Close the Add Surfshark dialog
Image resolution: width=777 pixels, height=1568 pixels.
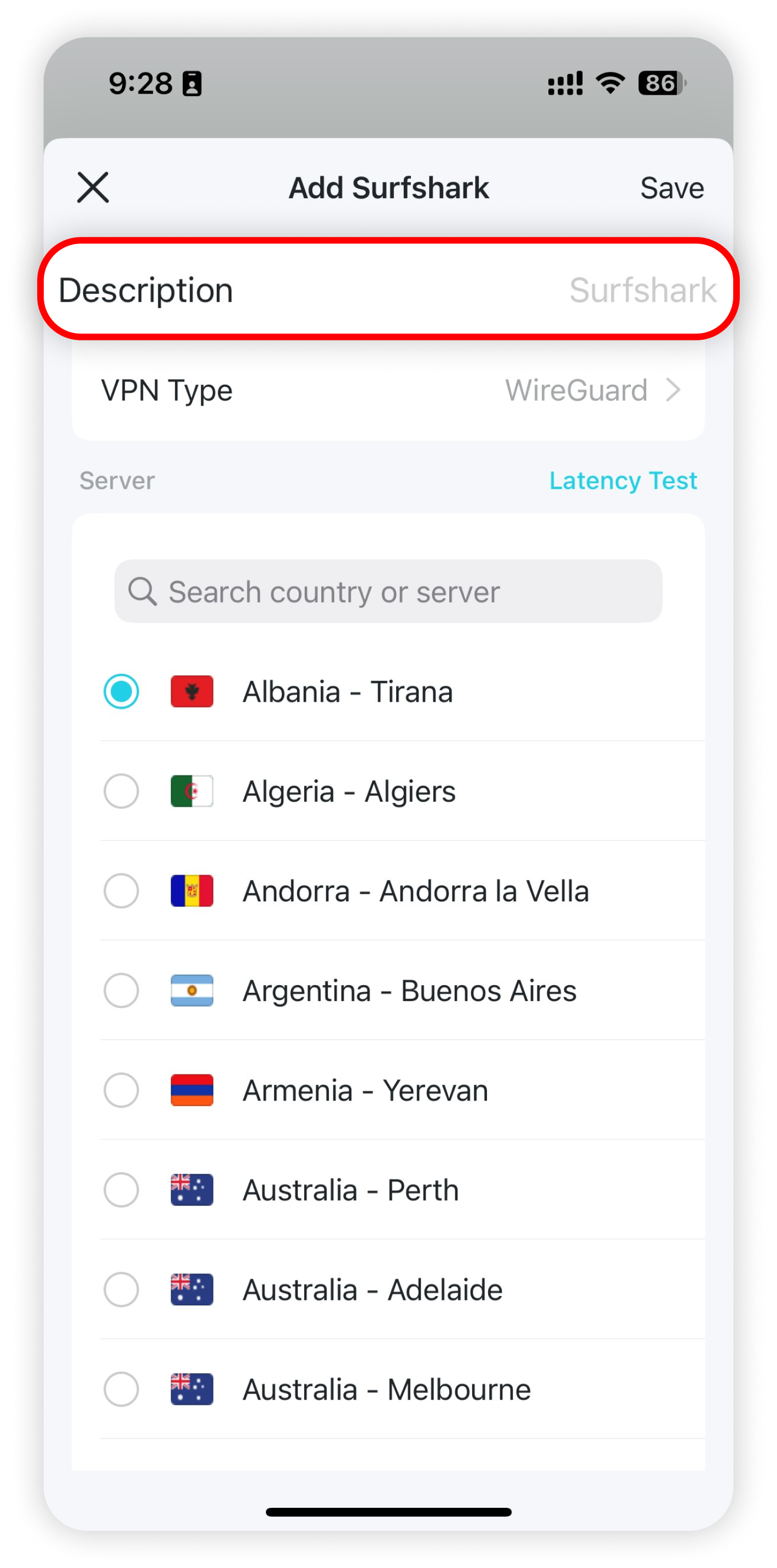coord(93,187)
